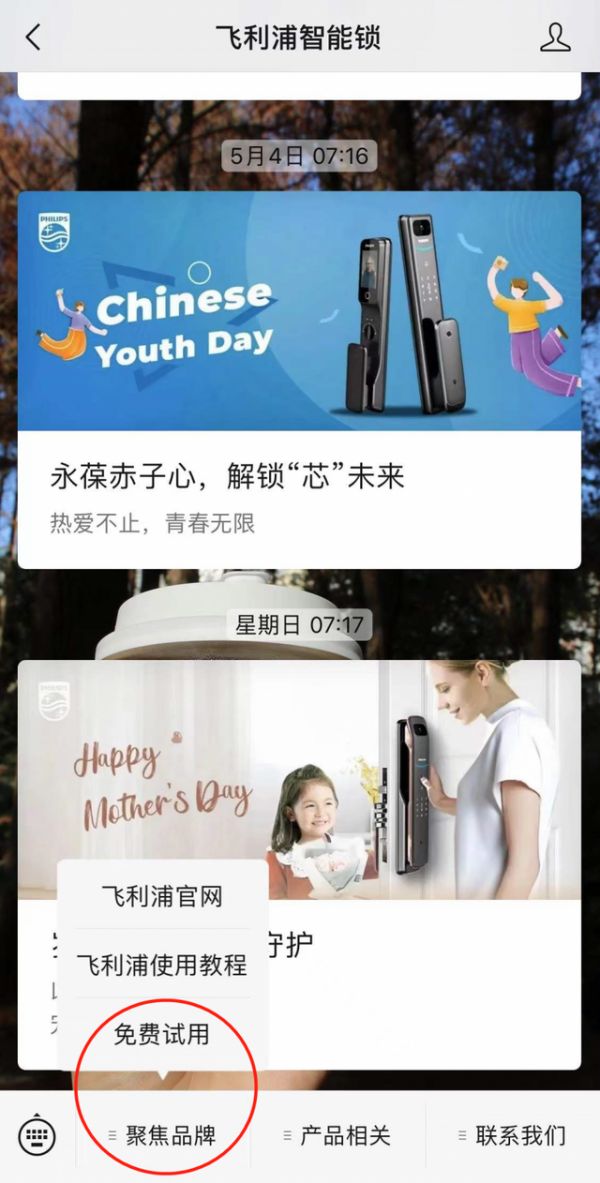This screenshot has height=1183, width=600.
Task: Choose 免费试用 in the popup menu
Action: [162, 1034]
